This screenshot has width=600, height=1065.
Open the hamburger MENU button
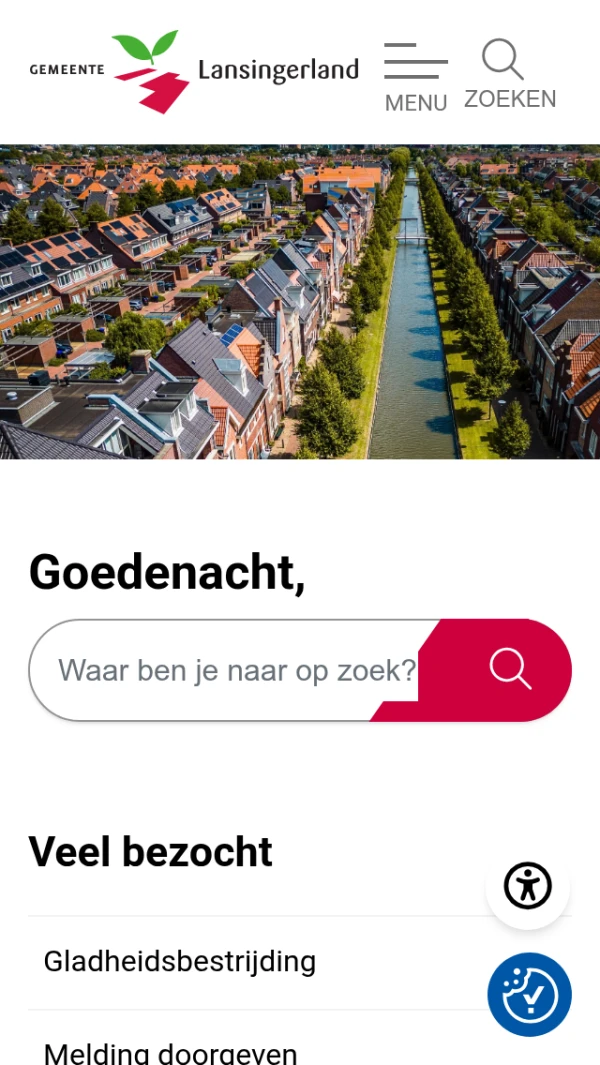[x=416, y=77]
